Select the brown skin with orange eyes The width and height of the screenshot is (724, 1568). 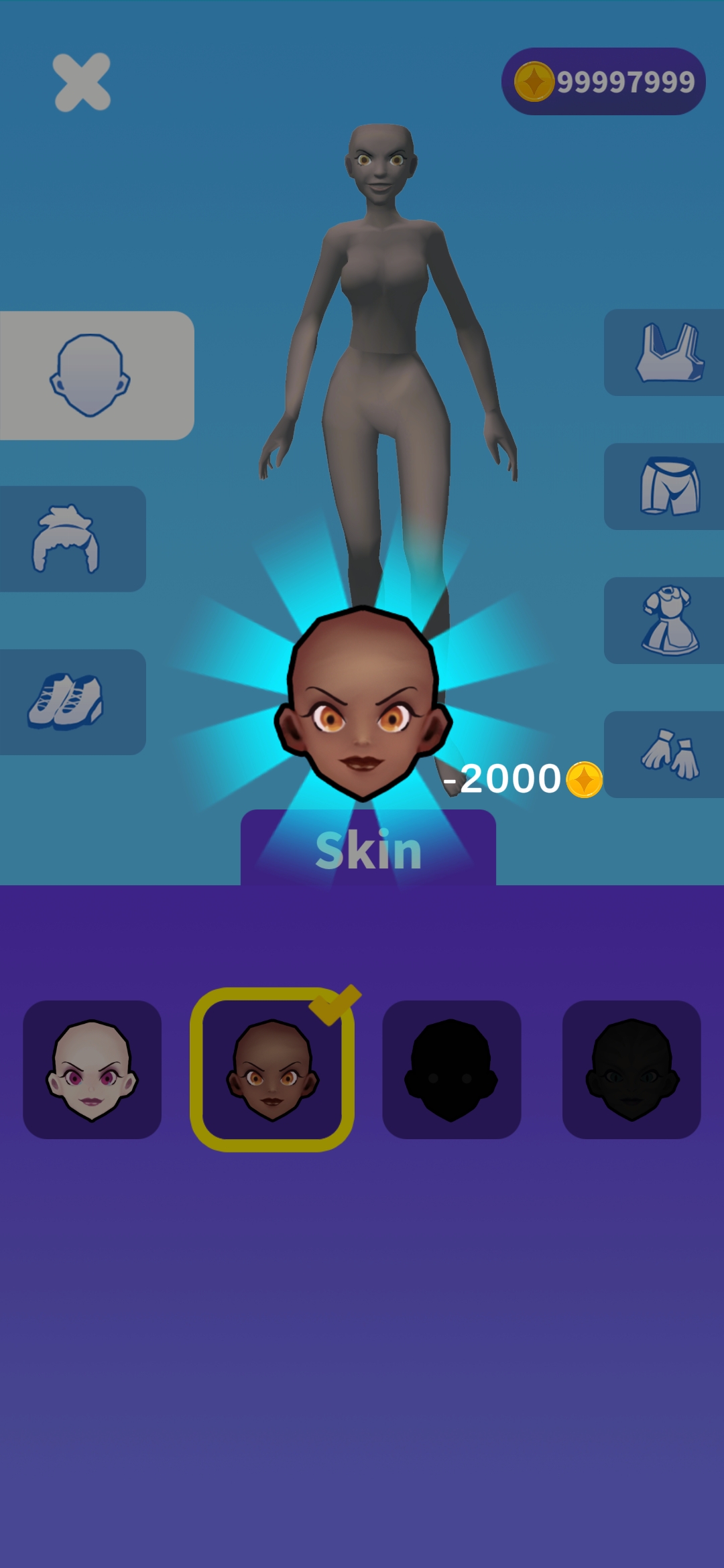272,1069
